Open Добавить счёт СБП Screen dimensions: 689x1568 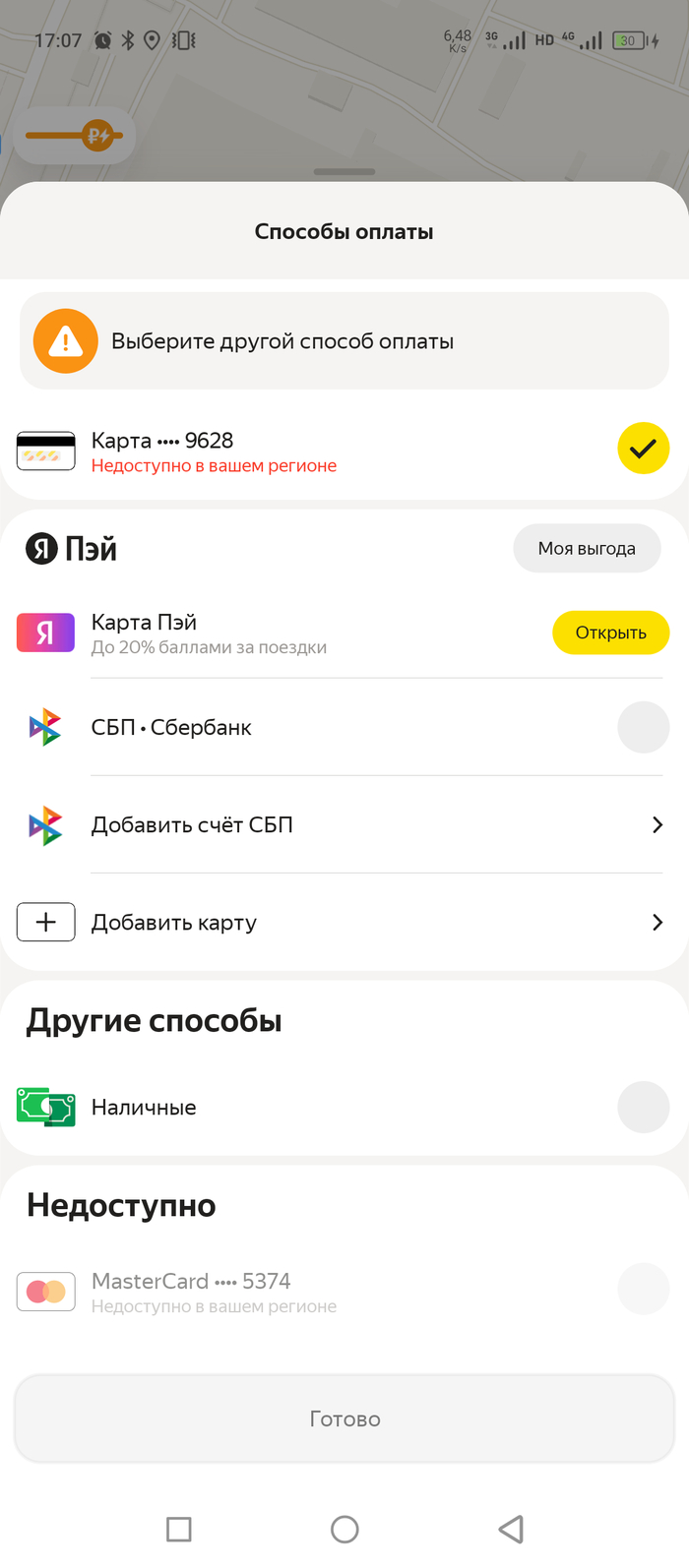(x=344, y=825)
